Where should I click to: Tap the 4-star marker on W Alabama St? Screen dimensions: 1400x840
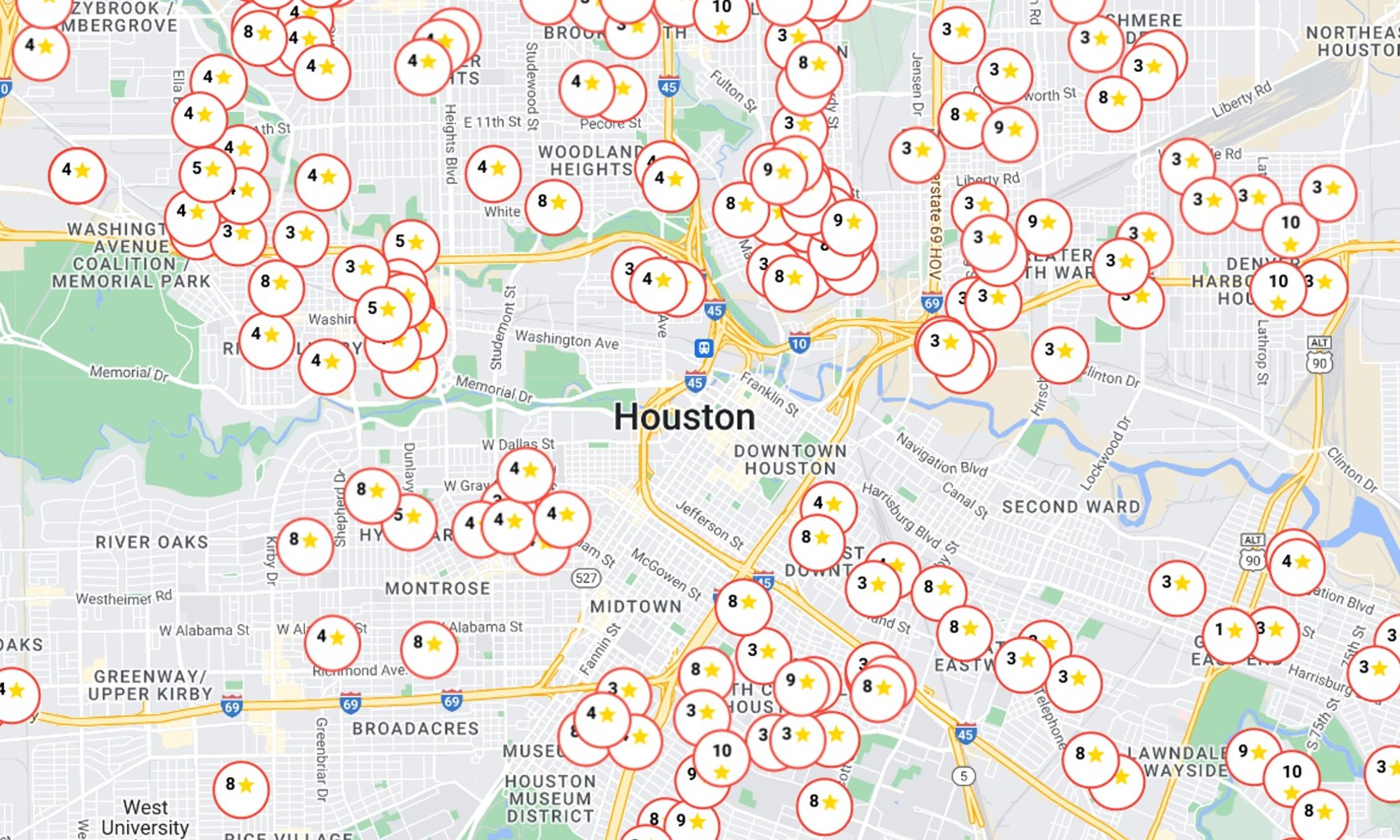(x=332, y=640)
